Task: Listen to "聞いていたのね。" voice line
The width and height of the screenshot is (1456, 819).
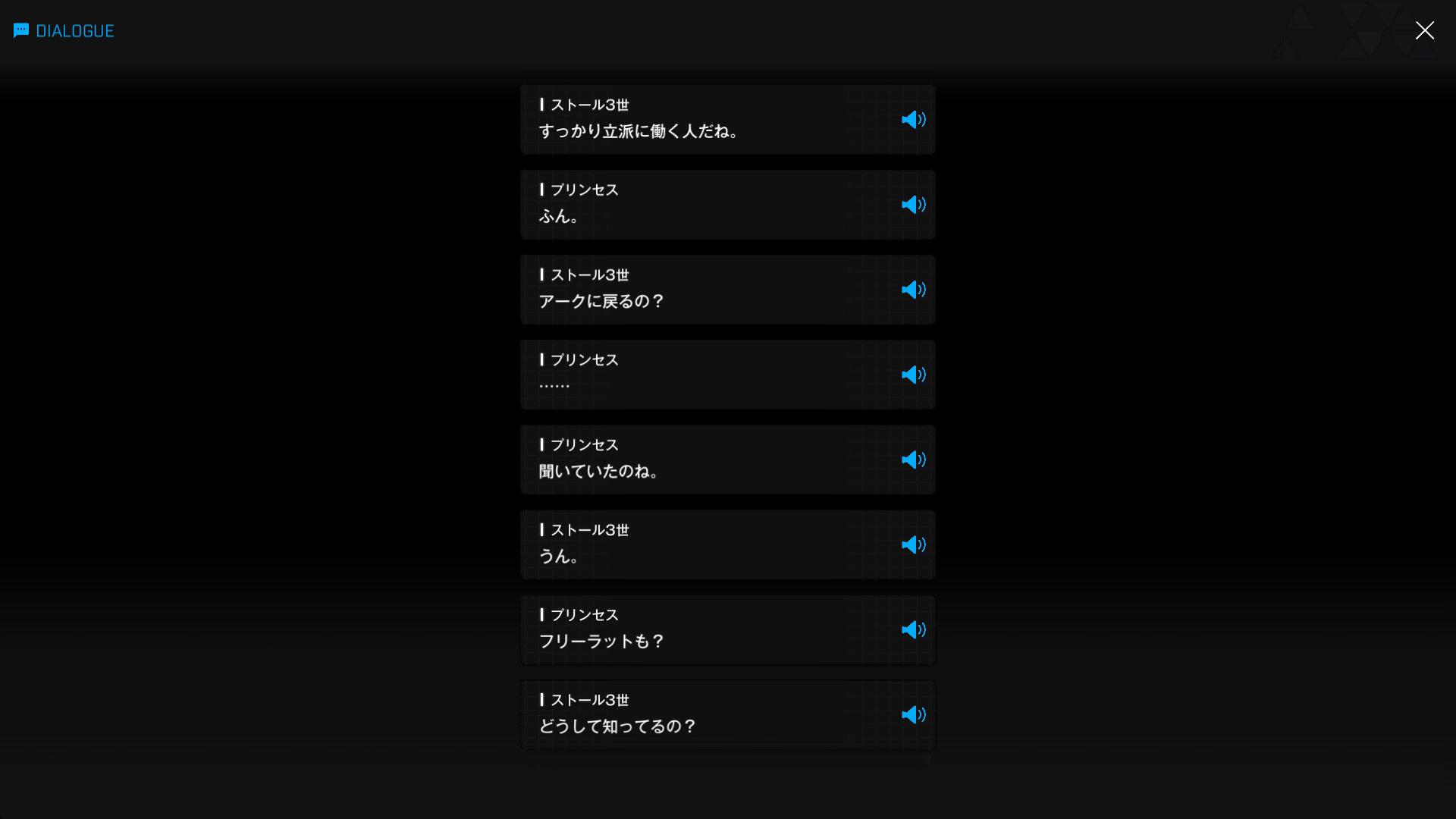Action: (913, 460)
